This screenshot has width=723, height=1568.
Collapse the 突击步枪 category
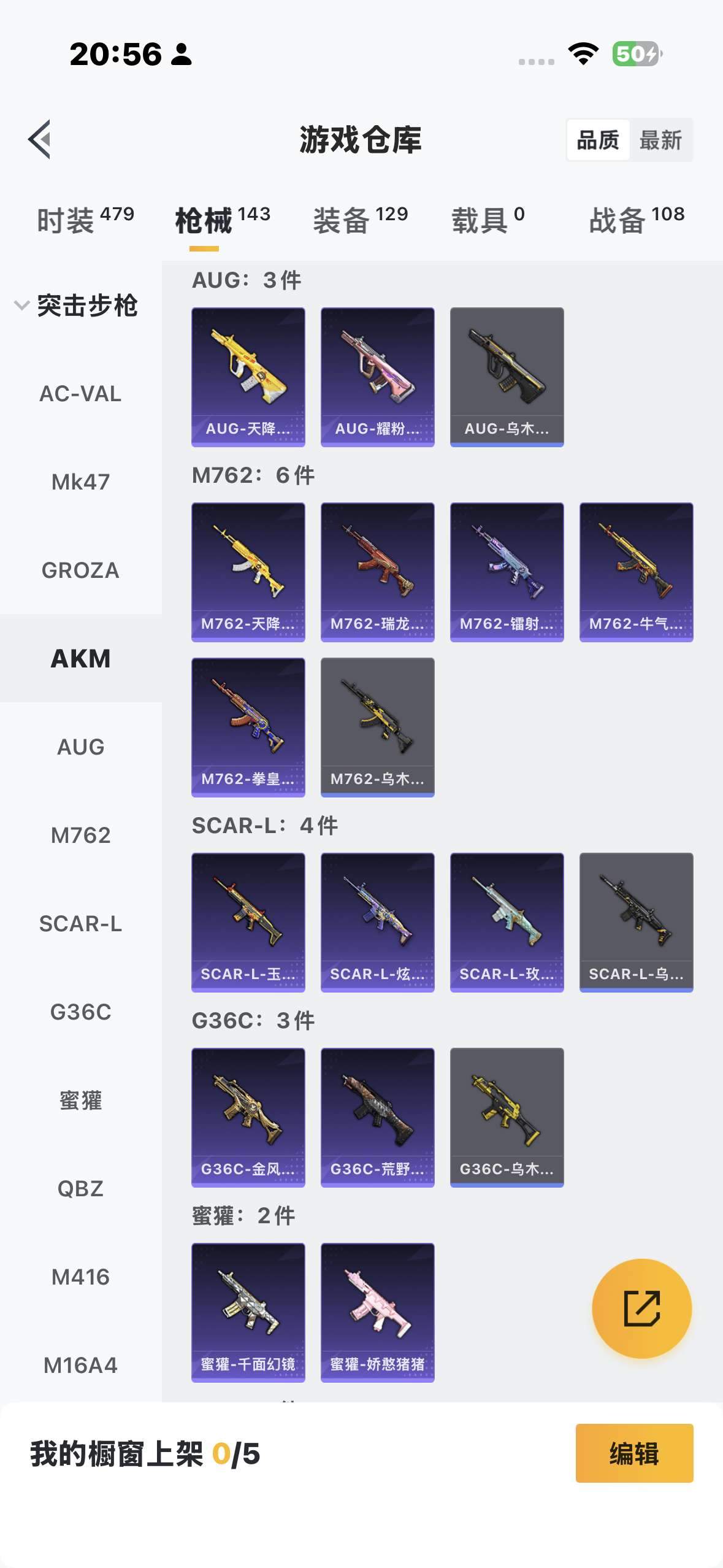77,306
